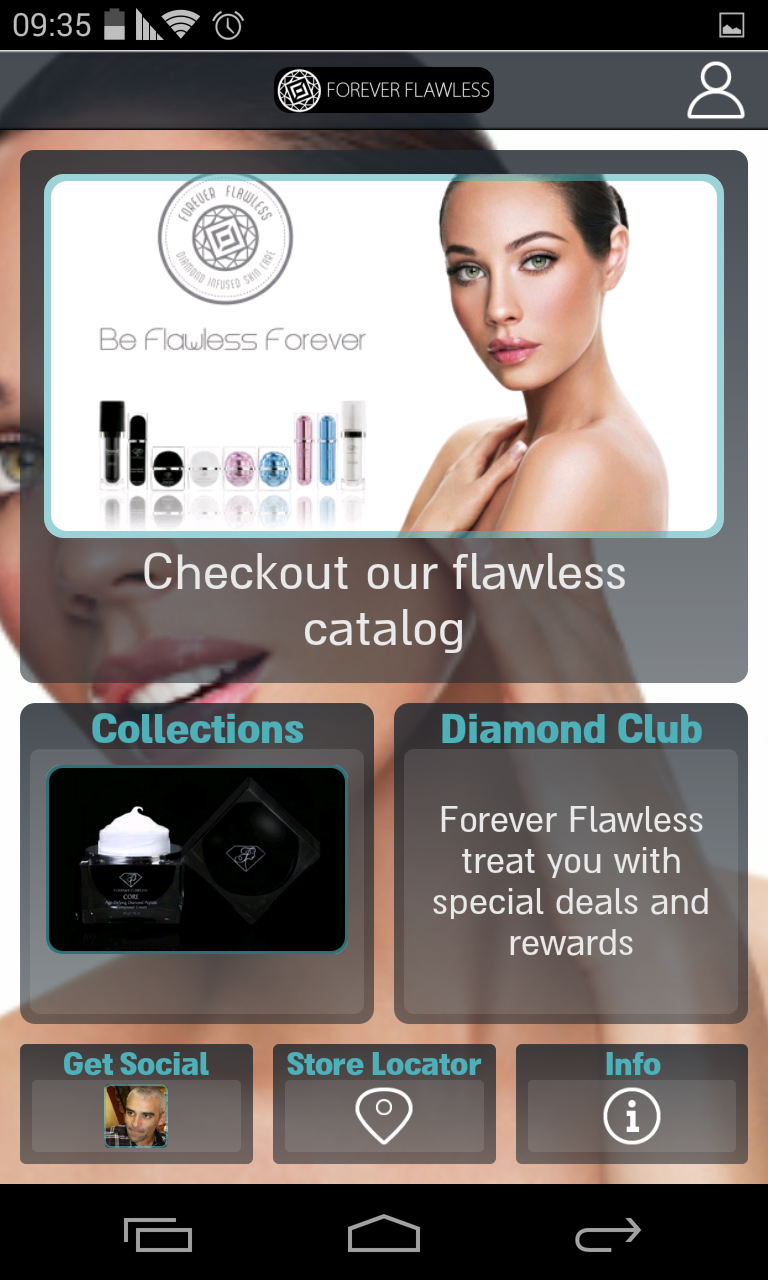Open the Get Social tile

(x=136, y=1104)
